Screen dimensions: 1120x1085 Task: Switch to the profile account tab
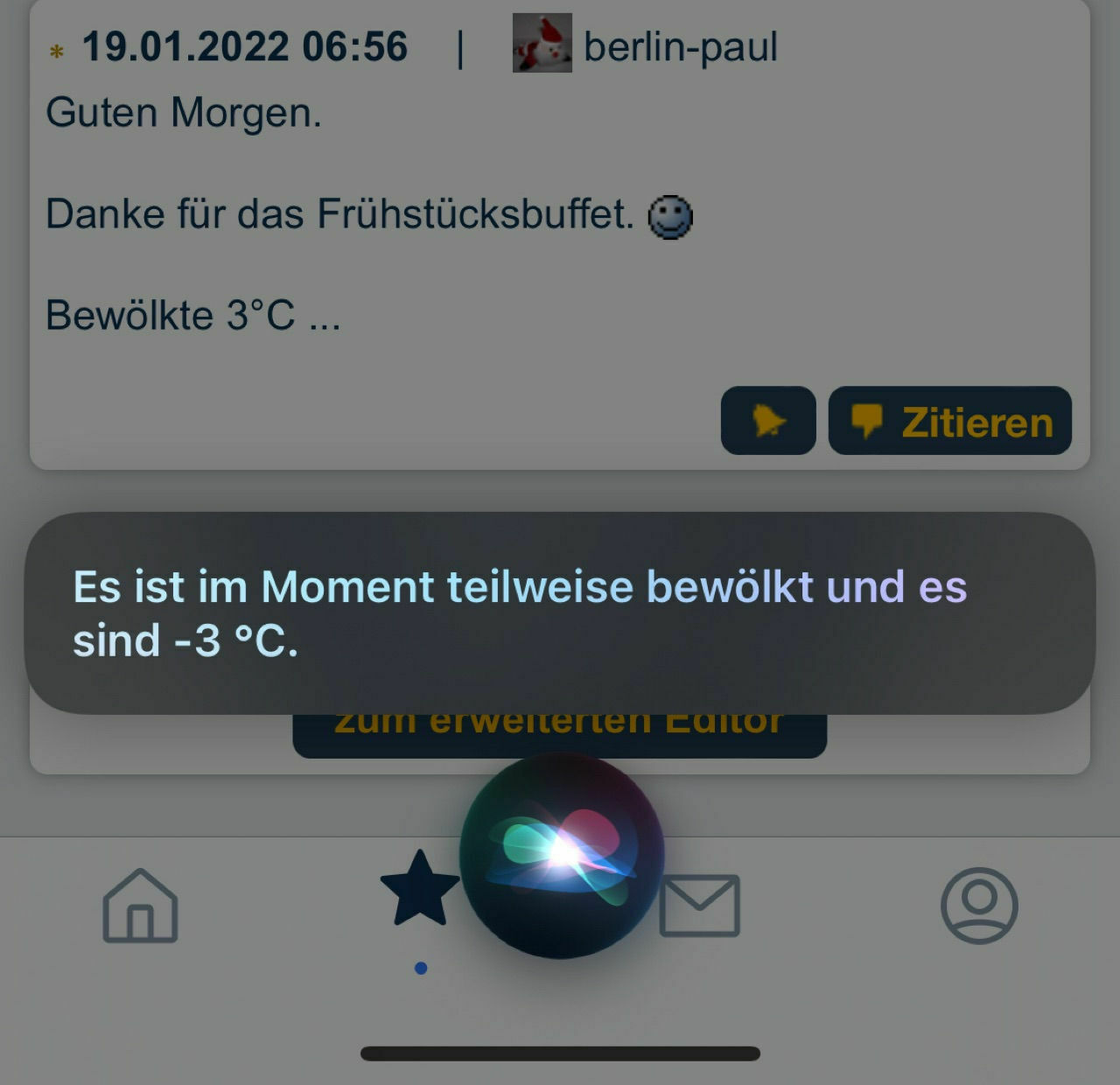(x=979, y=906)
